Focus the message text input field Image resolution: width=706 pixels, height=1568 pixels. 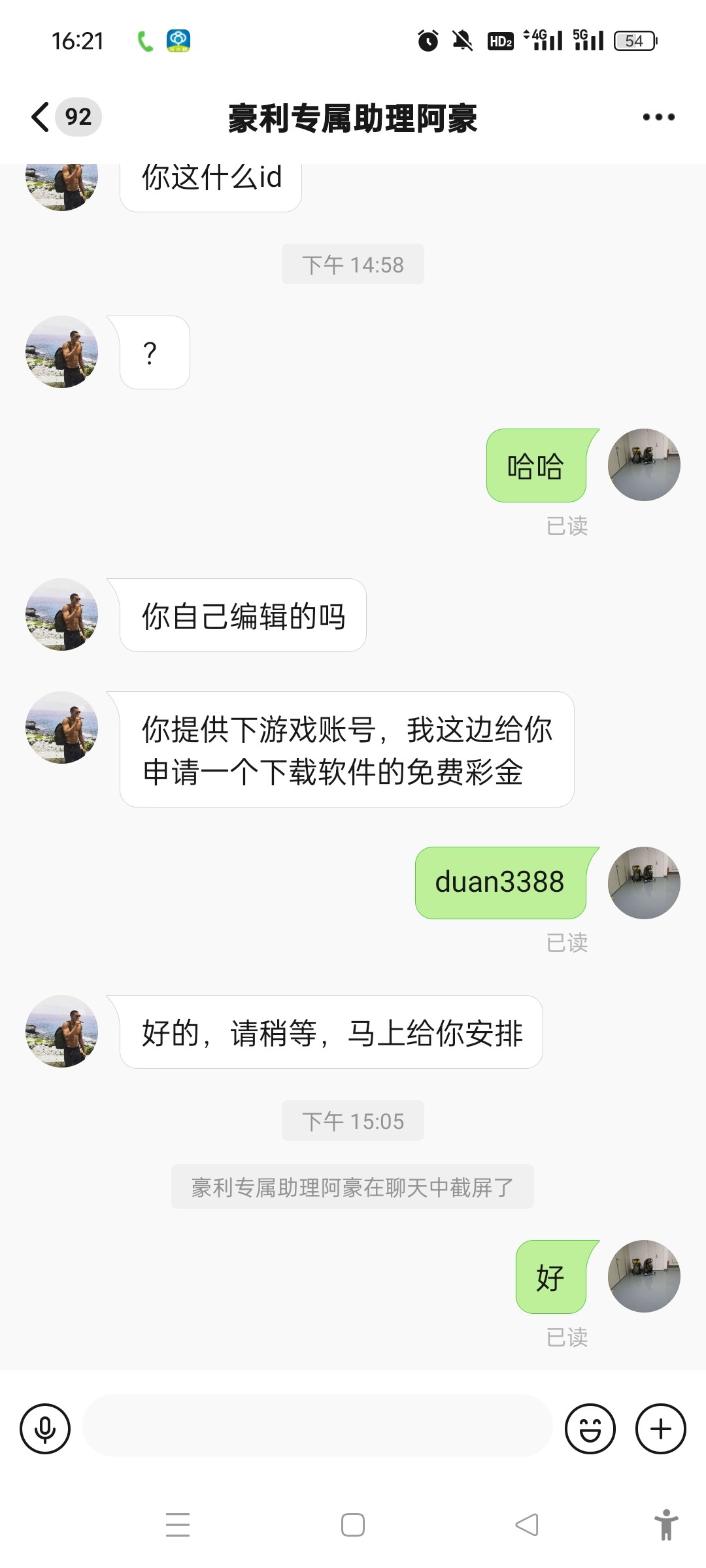coord(317,1426)
